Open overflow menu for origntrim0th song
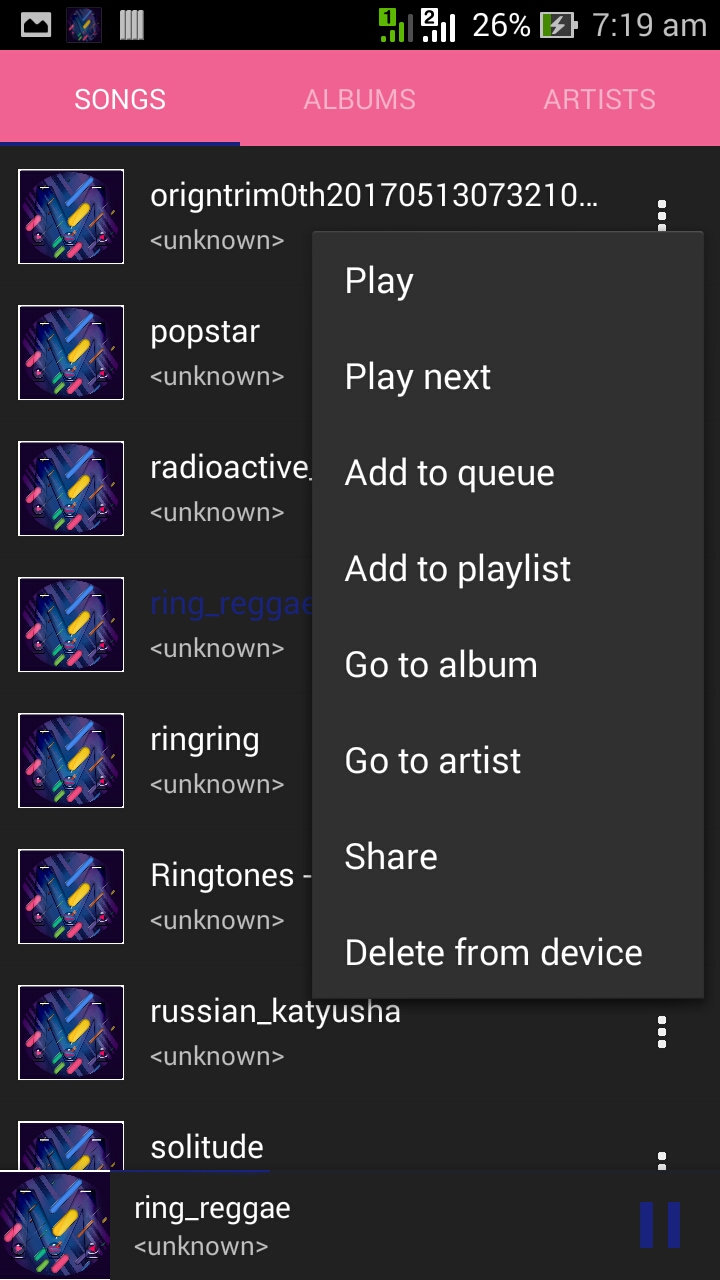The height and width of the screenshot is (1280, 720). click(x=662, y=216)
